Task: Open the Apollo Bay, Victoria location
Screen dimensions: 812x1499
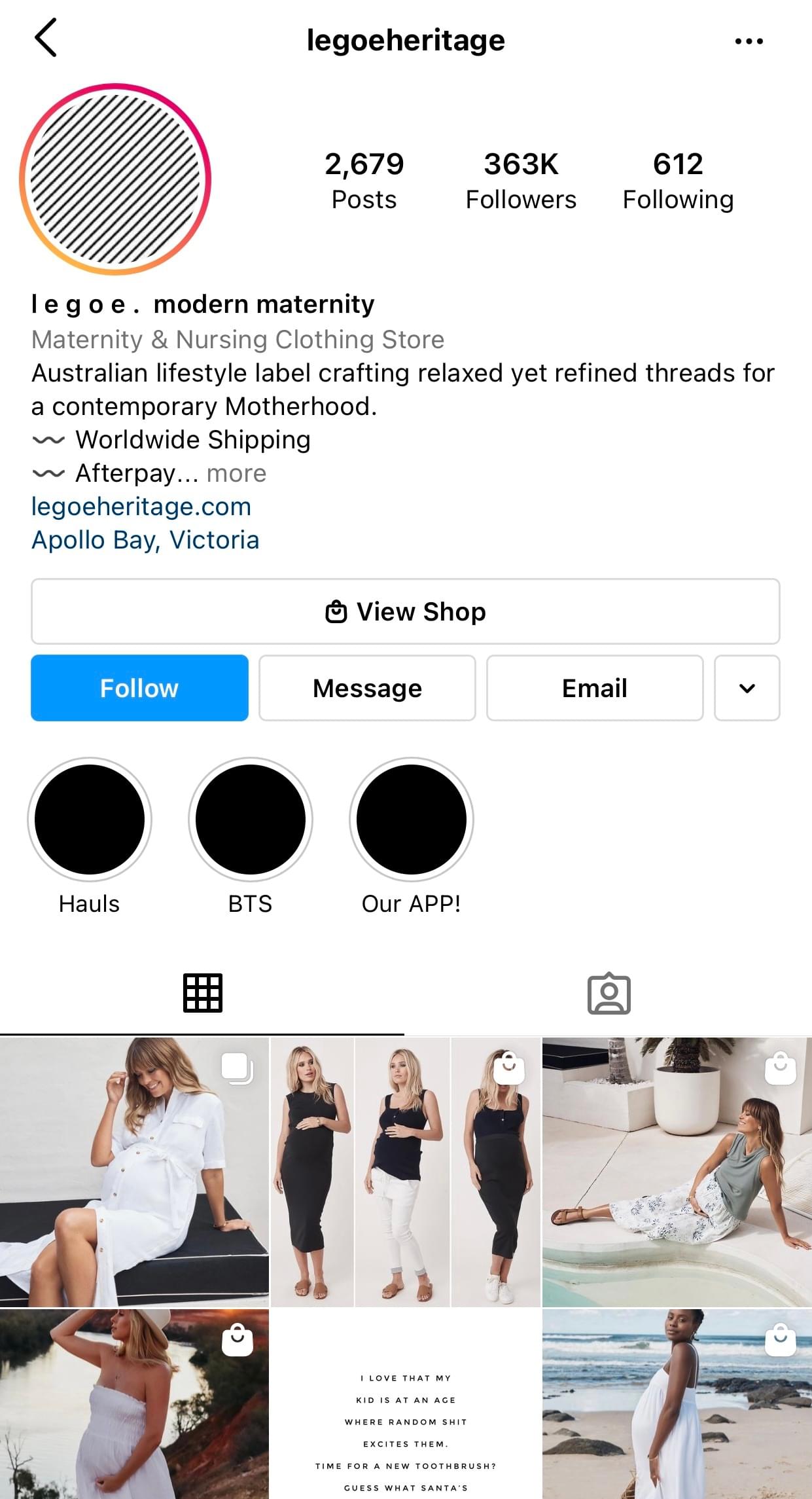Action: click(145, 540)
